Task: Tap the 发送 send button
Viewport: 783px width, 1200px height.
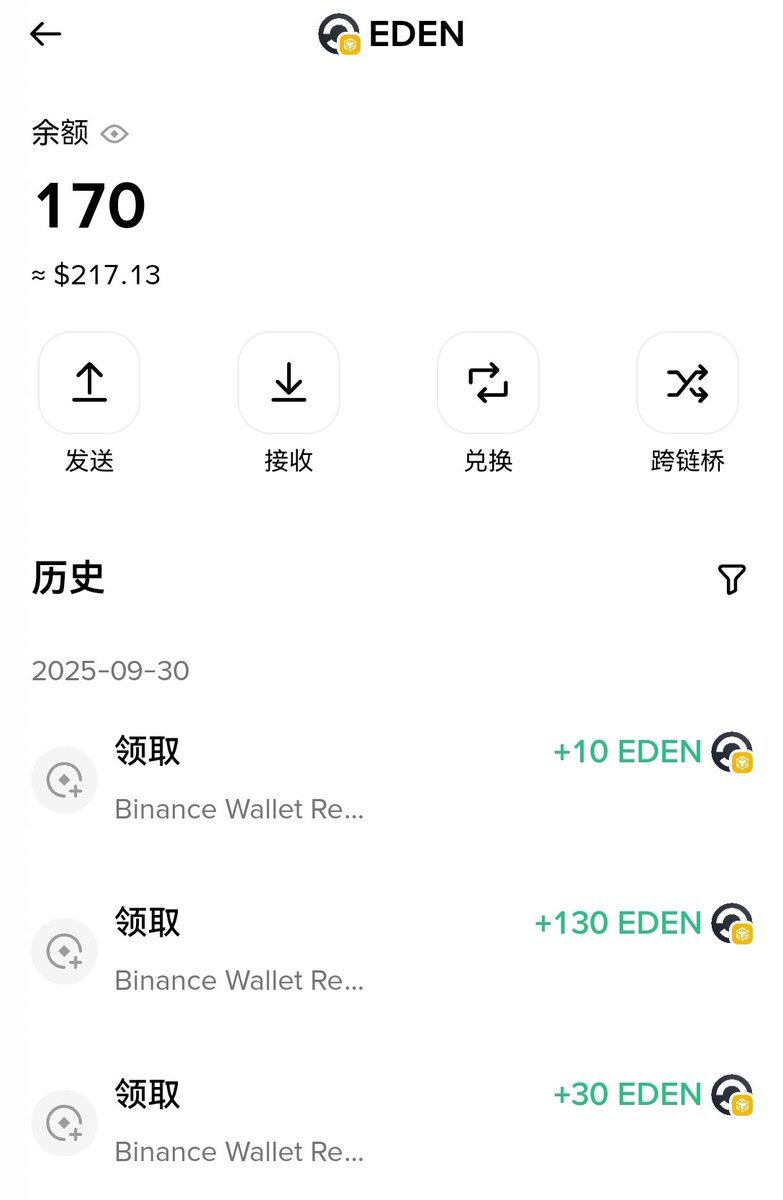Action: pyautogui.click(x=89, y=383)
